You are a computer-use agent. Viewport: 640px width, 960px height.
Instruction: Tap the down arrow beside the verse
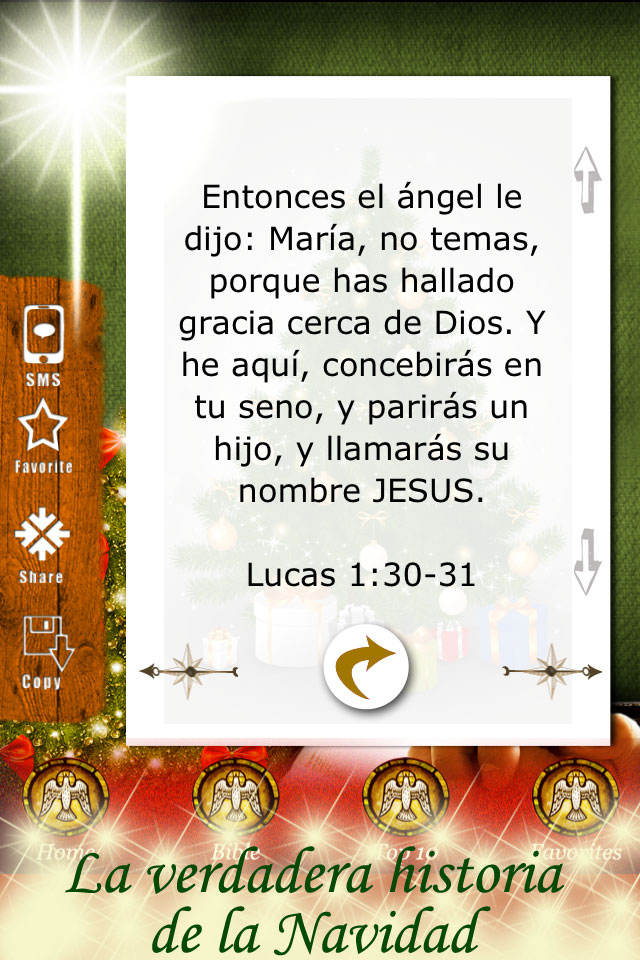tap(587, 563)
